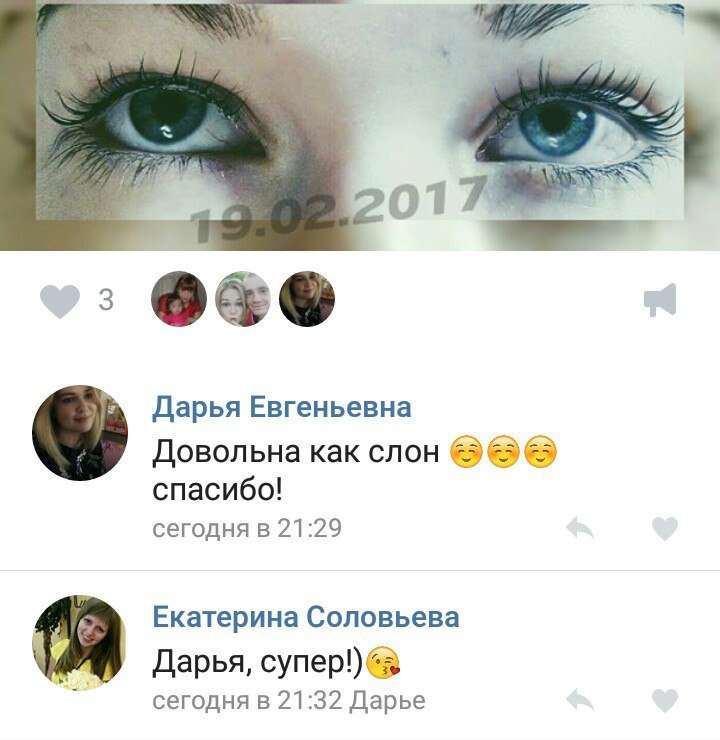Share the post via the megaphone icon
The image size is (720, 740).
tap(660, 300)
